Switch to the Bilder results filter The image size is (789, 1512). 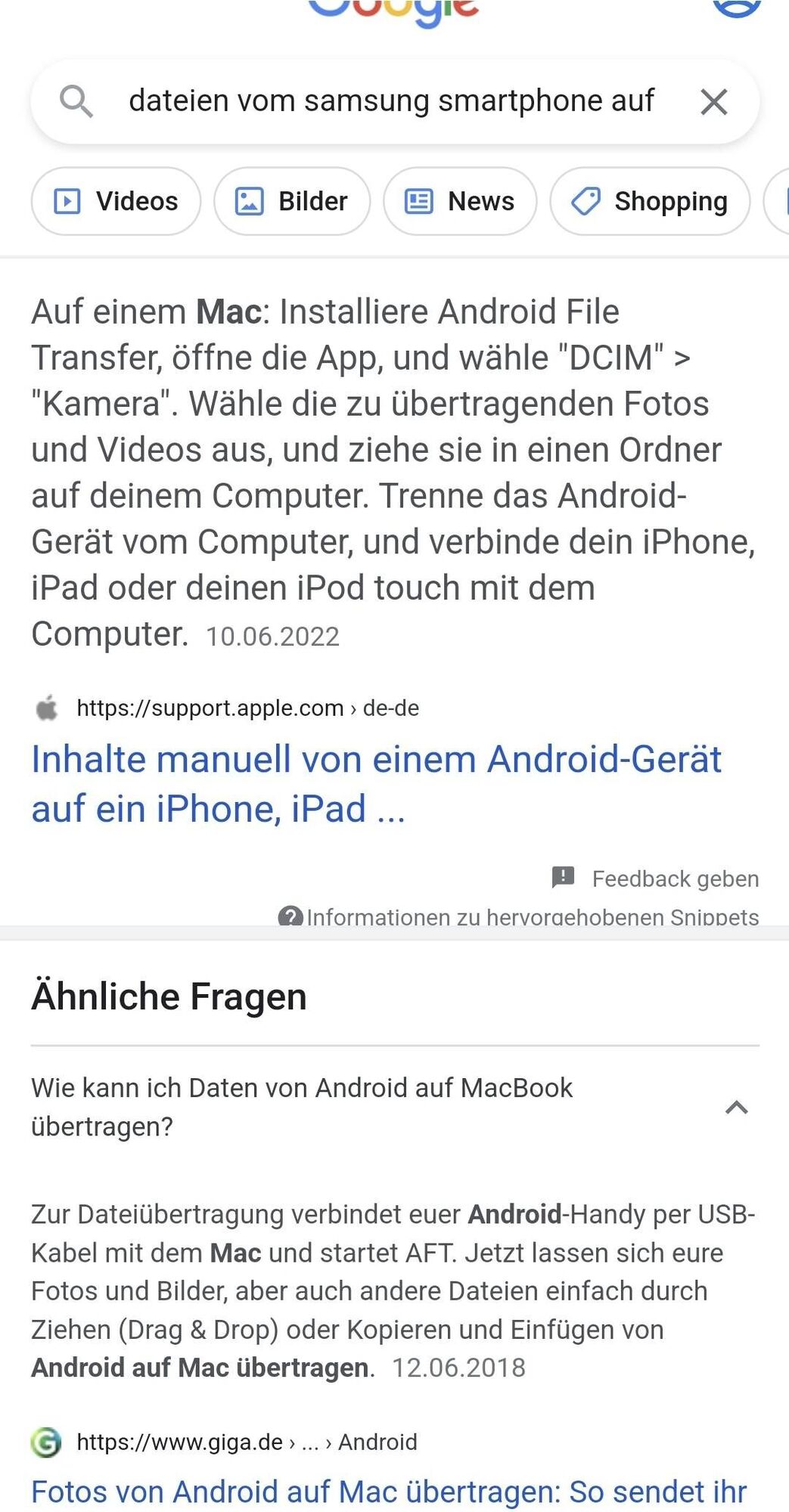pyautogui.click(x=292, y=201)
